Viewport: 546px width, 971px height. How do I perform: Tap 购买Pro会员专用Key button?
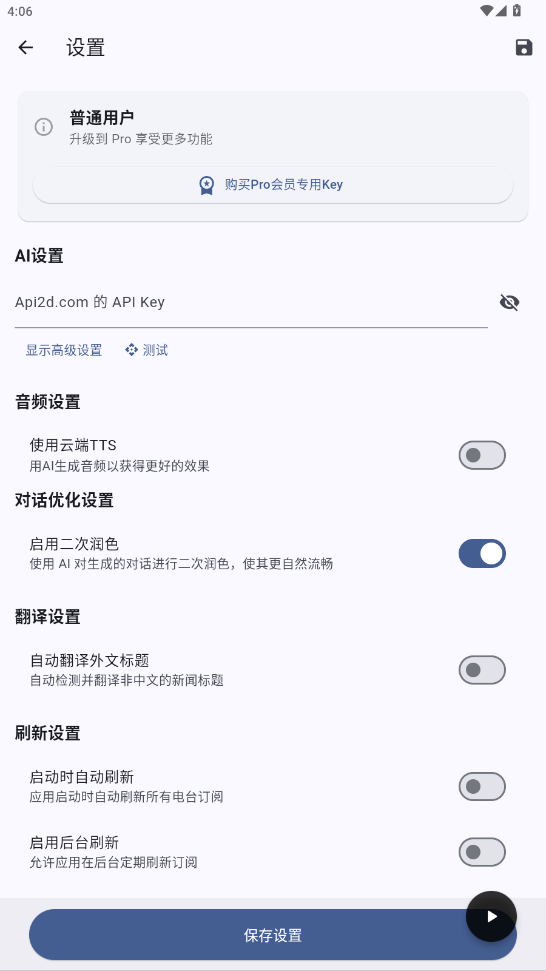[273, 185]
